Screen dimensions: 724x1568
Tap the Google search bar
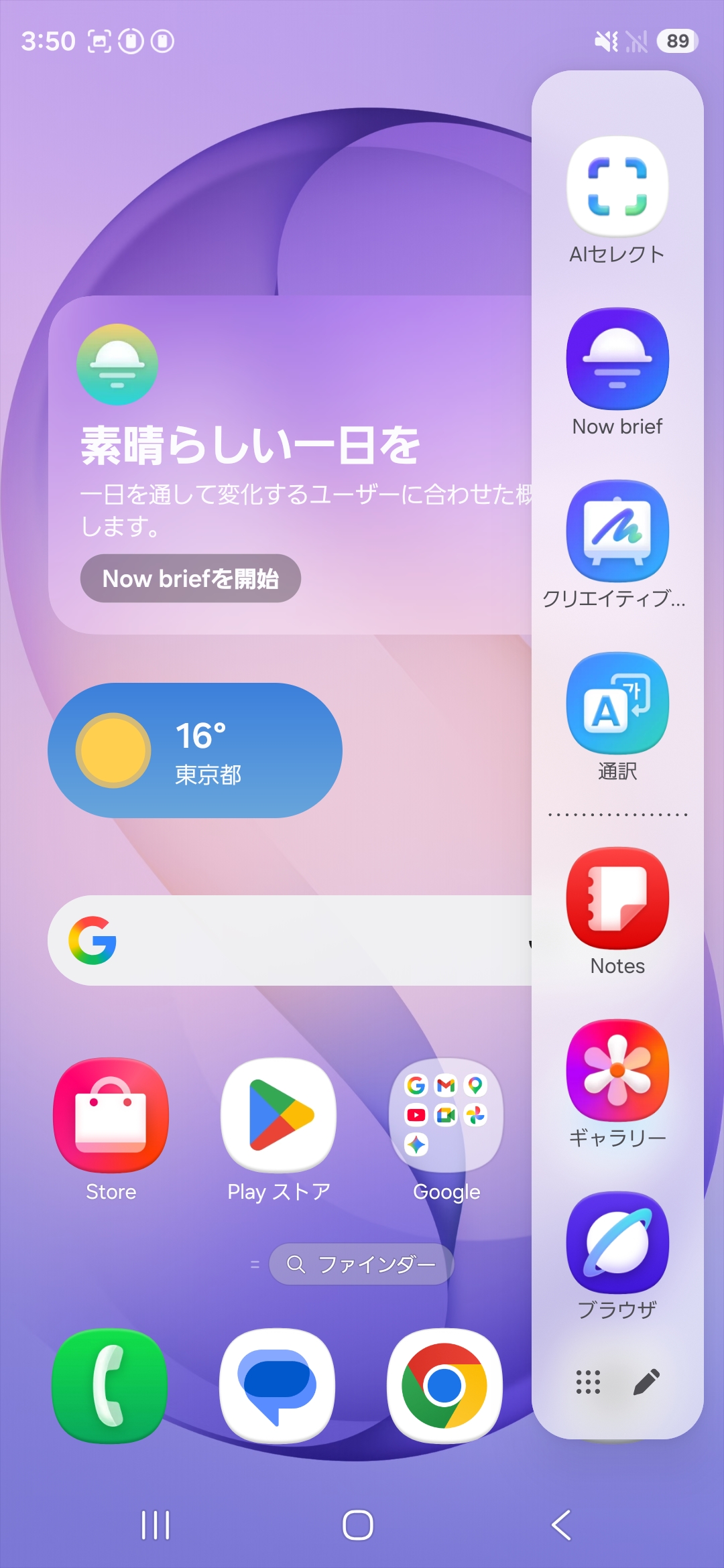[288, 940]
